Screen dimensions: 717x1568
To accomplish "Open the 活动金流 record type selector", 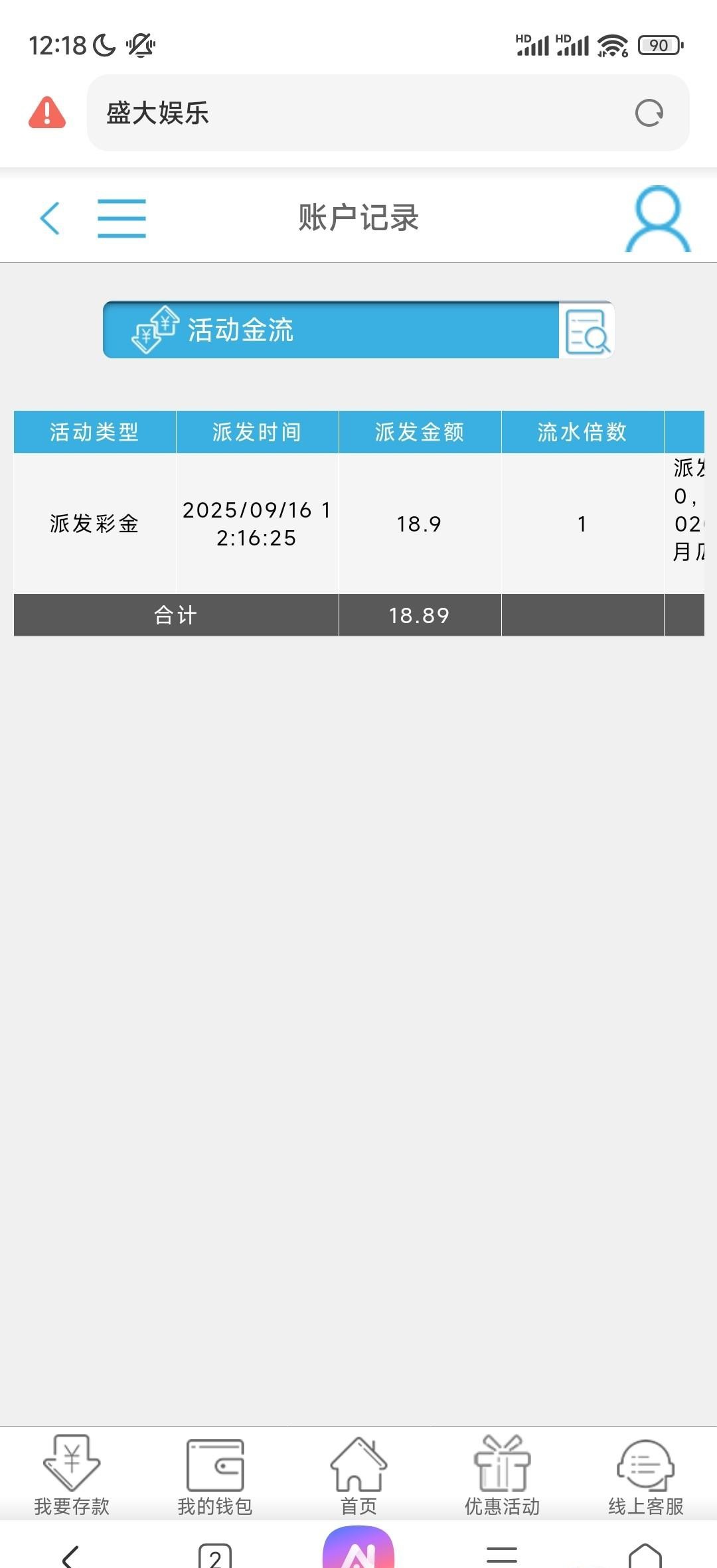I will pos(332,330).
